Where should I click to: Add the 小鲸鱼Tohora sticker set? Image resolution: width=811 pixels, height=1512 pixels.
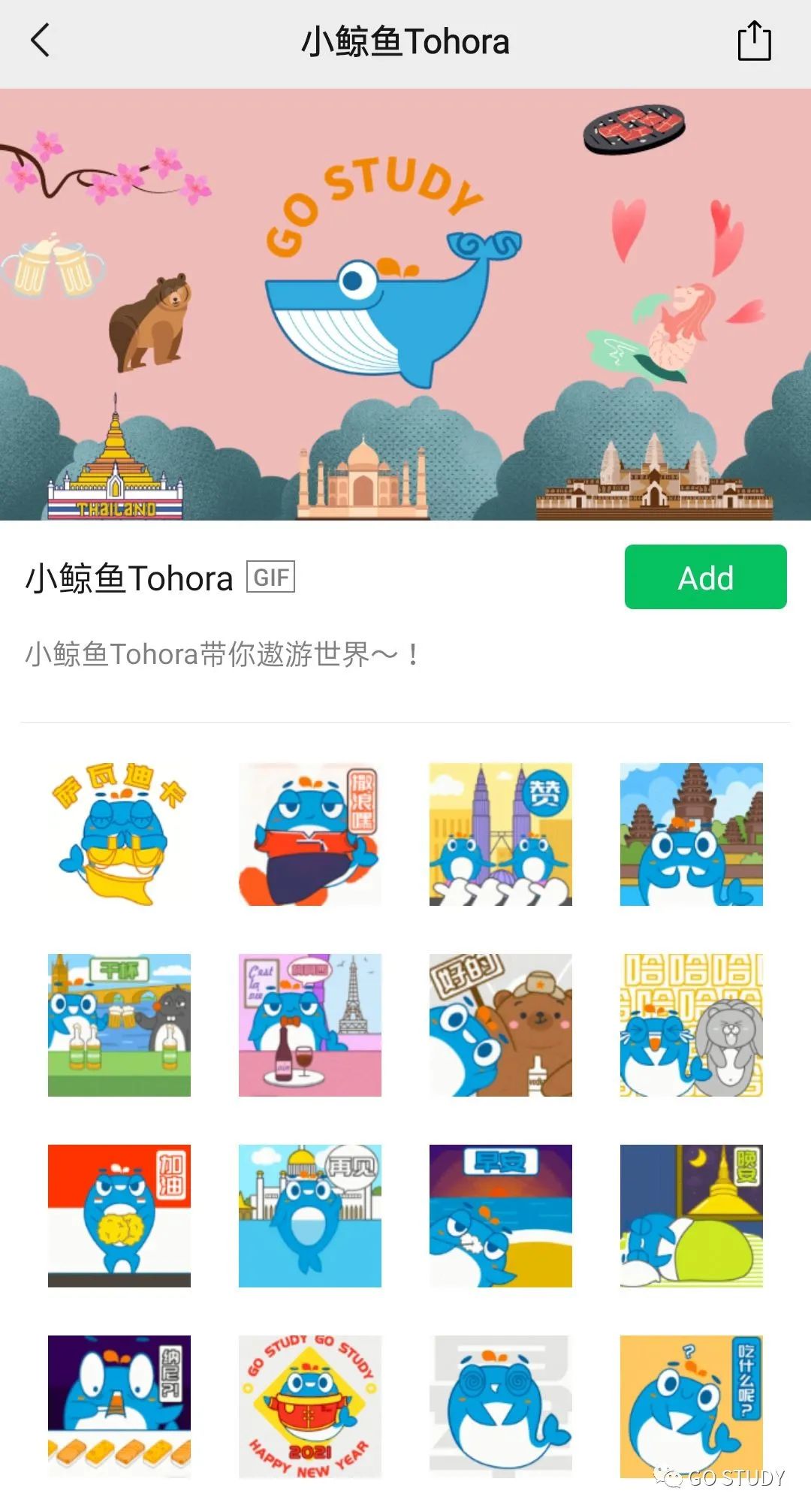(705, 577)
